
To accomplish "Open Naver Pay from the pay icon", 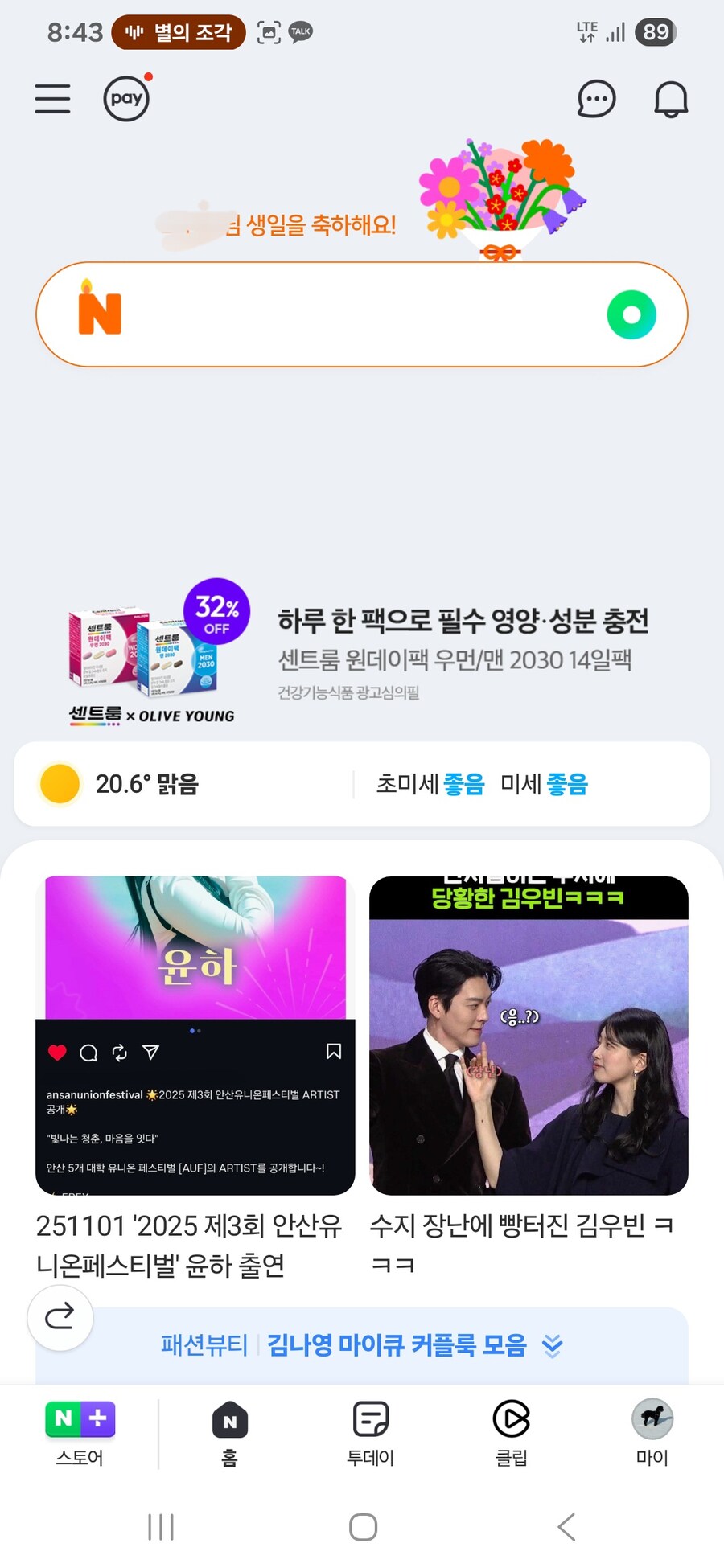I will (126, 98).
